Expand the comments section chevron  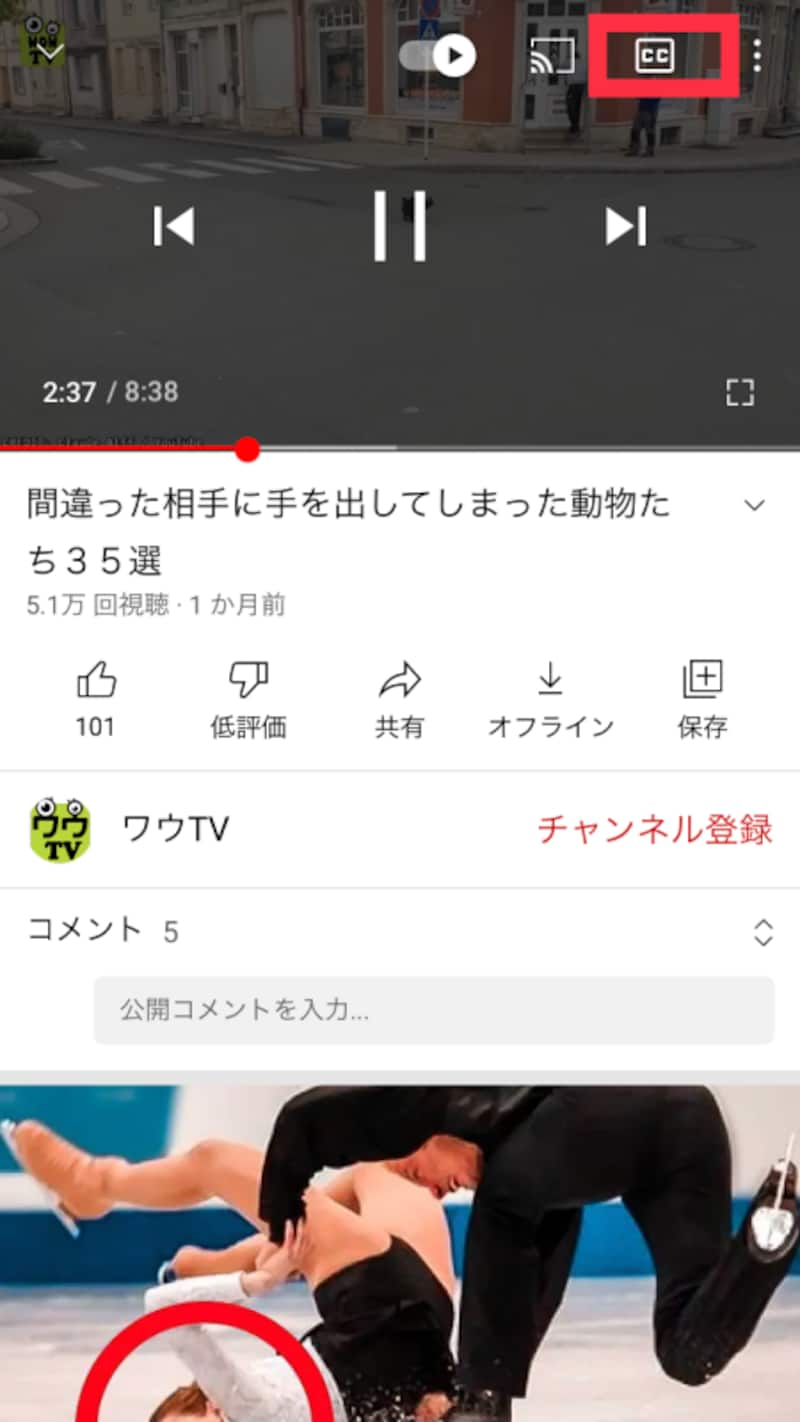tap(763, 931)
